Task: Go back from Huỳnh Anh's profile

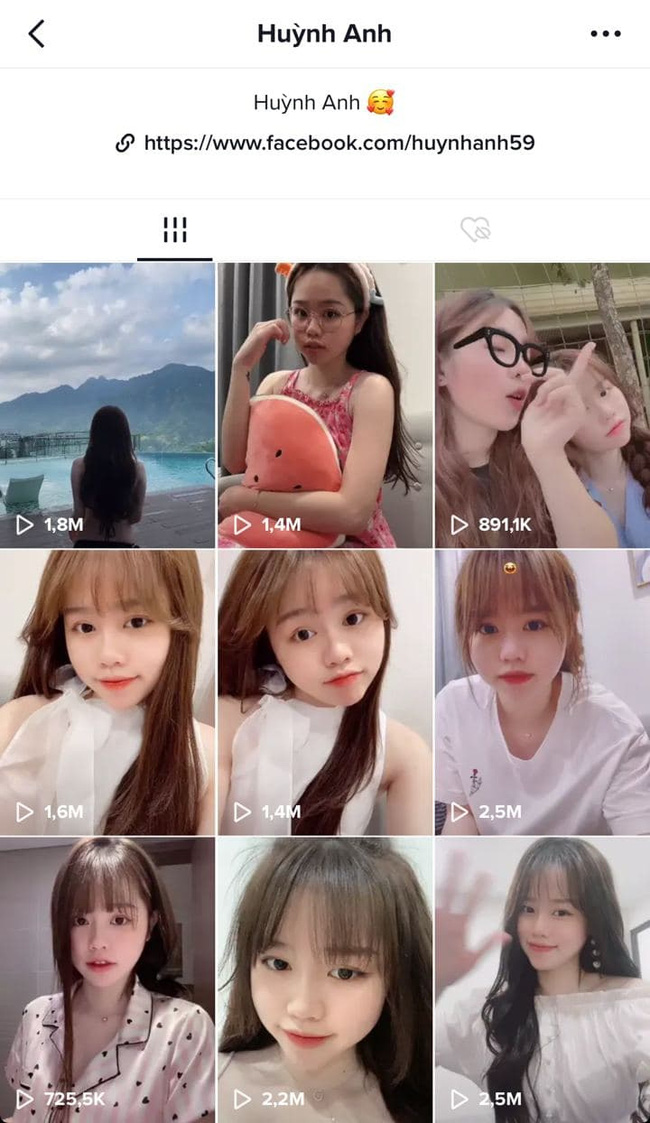Action: coord(37,34)
